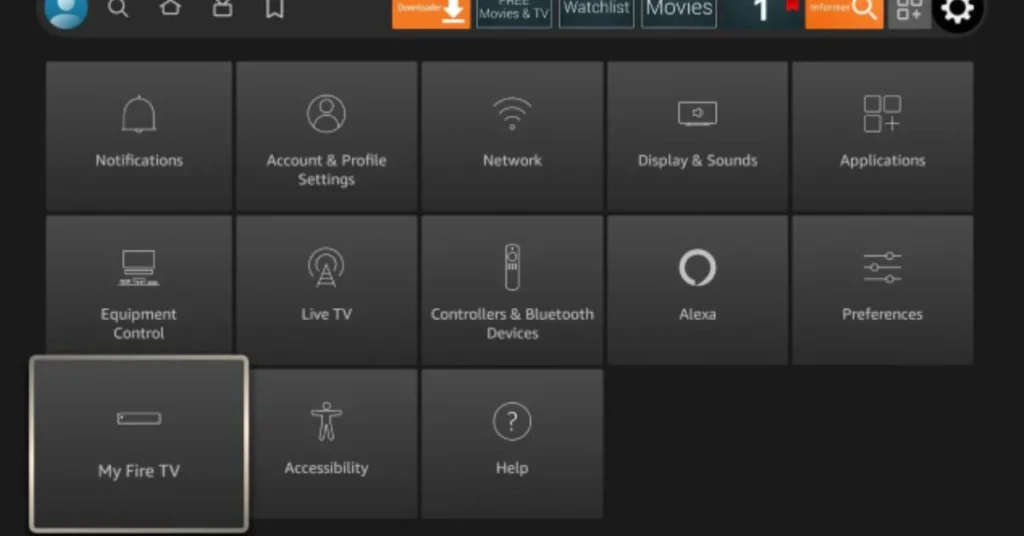Select My Fire TV
Image resolution: width=1024 pixels, height=536 pixels.
pyautogui.click(x=139, y=443)
